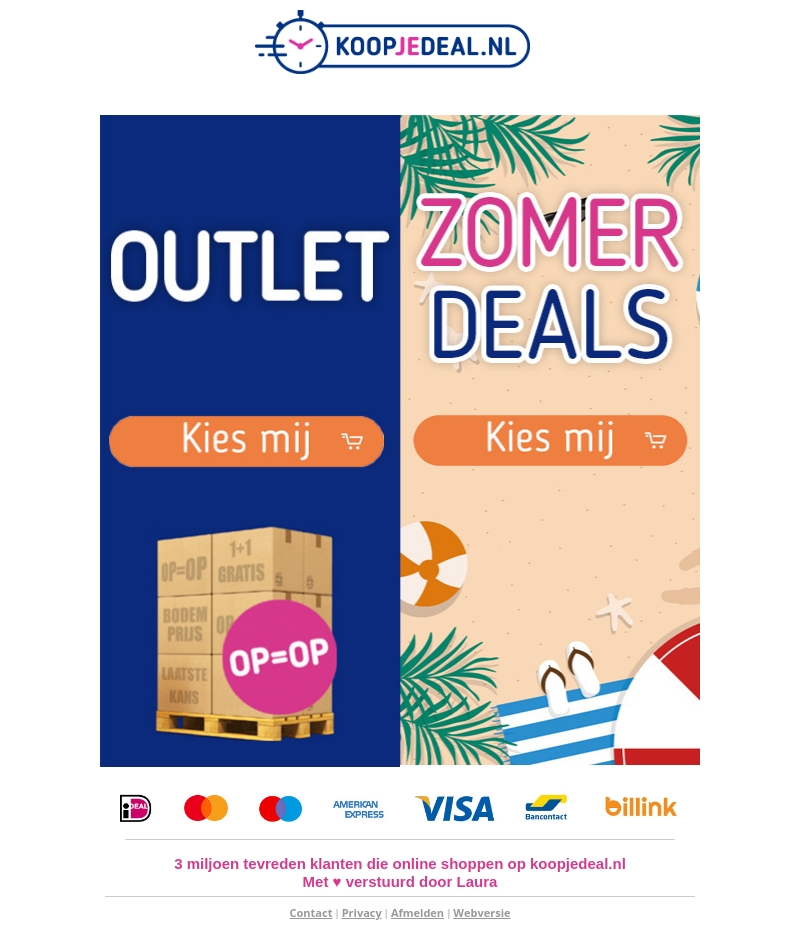The image size is (800, 946).
Task: Open the Contact link
Action: 310,913
